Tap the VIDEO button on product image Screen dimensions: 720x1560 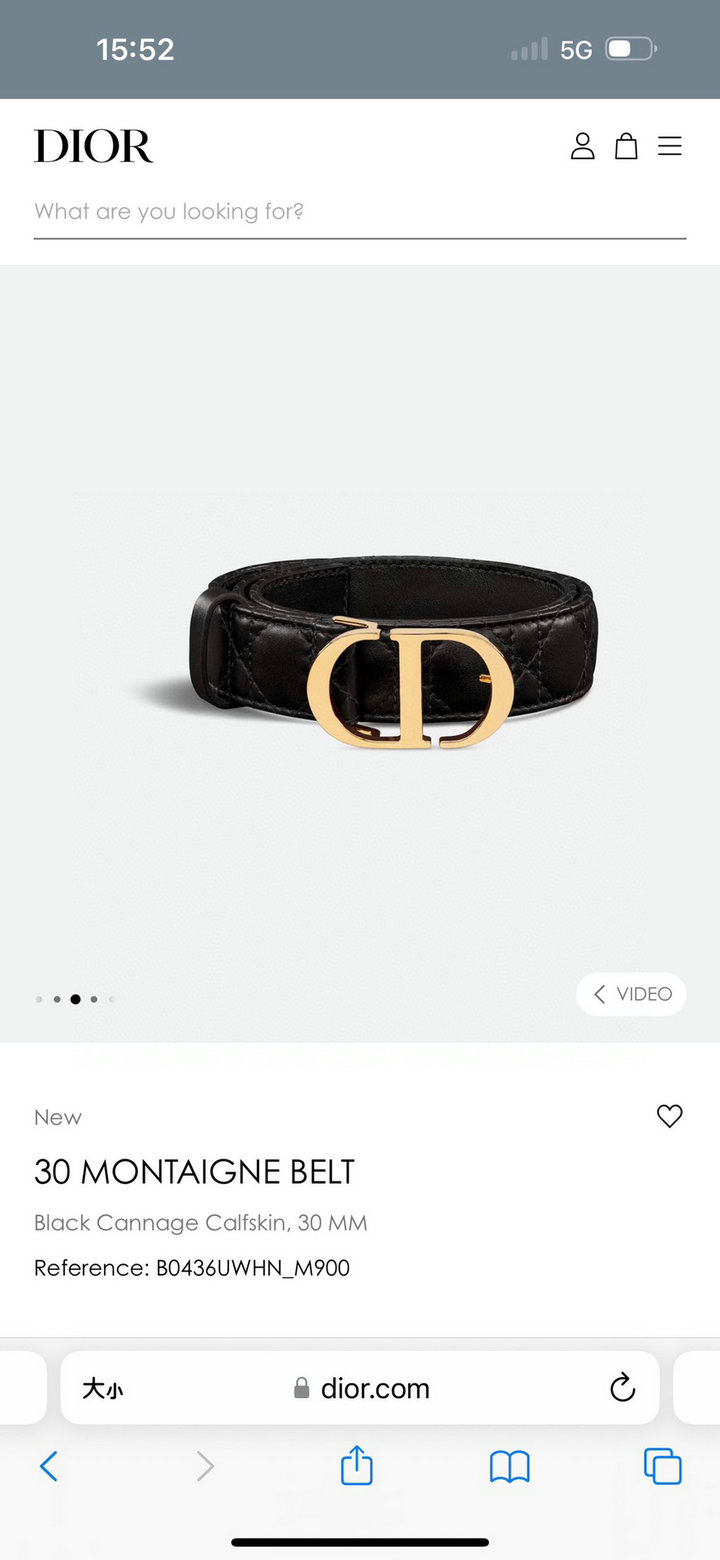[631, 994]
